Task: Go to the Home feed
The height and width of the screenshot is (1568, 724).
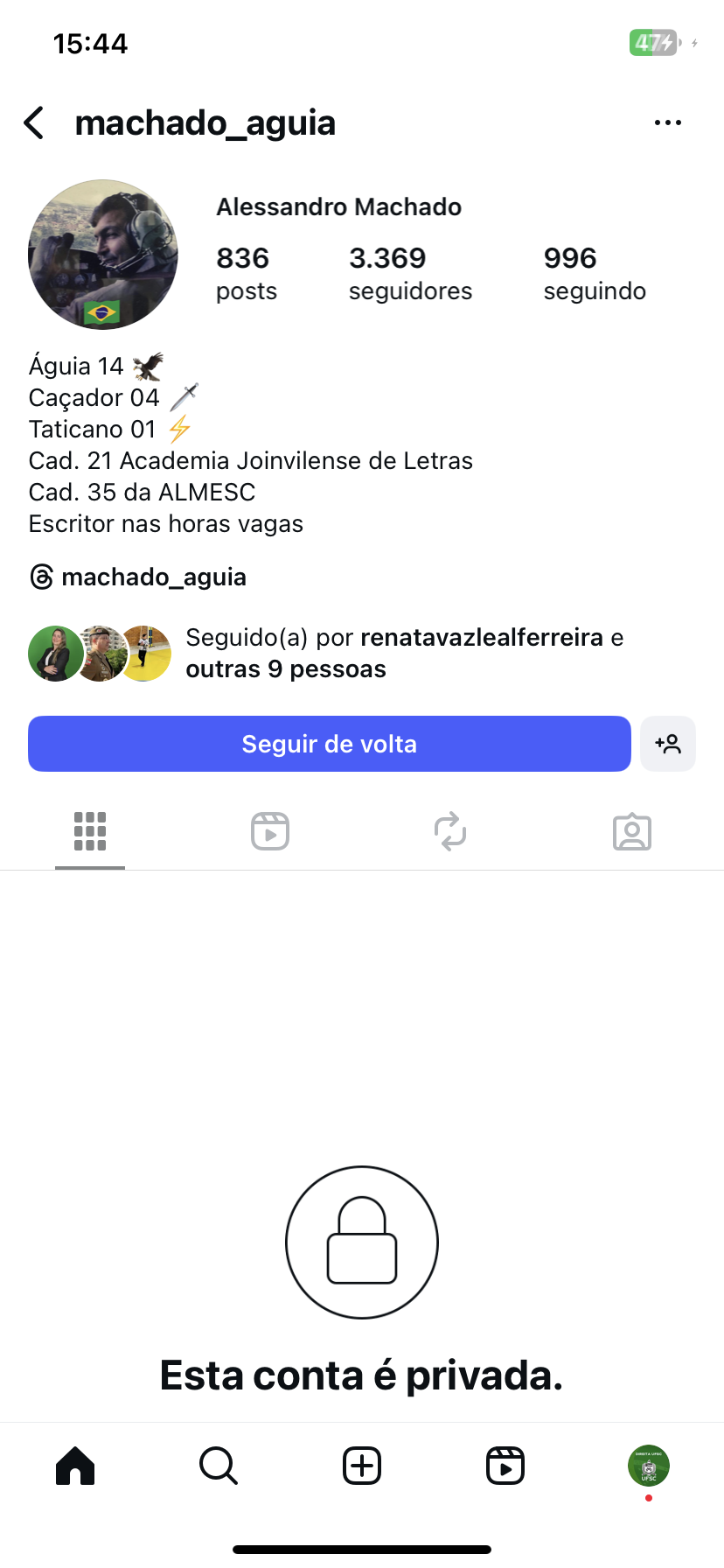Action: click(75, 1466)
